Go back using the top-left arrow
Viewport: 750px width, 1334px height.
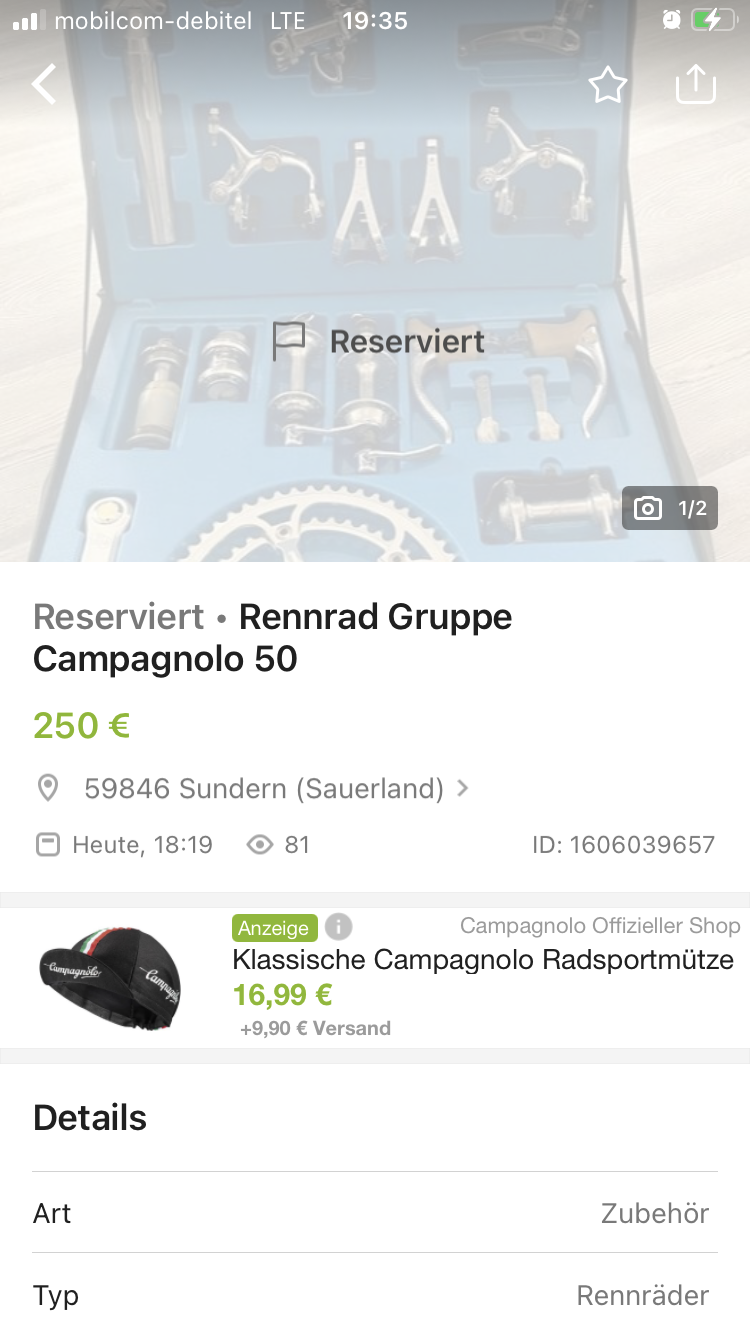[45, 85]
